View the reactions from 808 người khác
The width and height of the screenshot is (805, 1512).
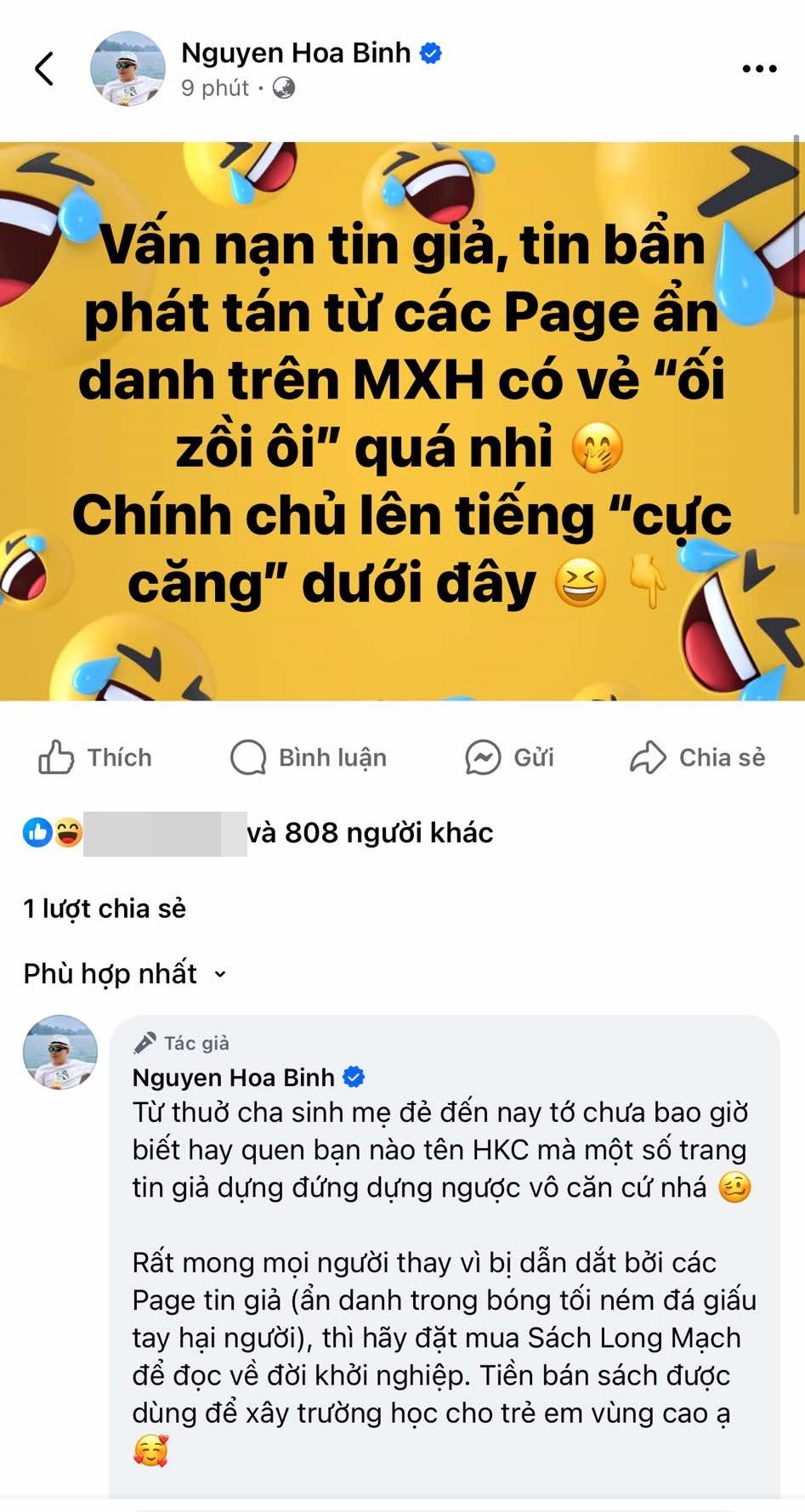tap(369, 833)
